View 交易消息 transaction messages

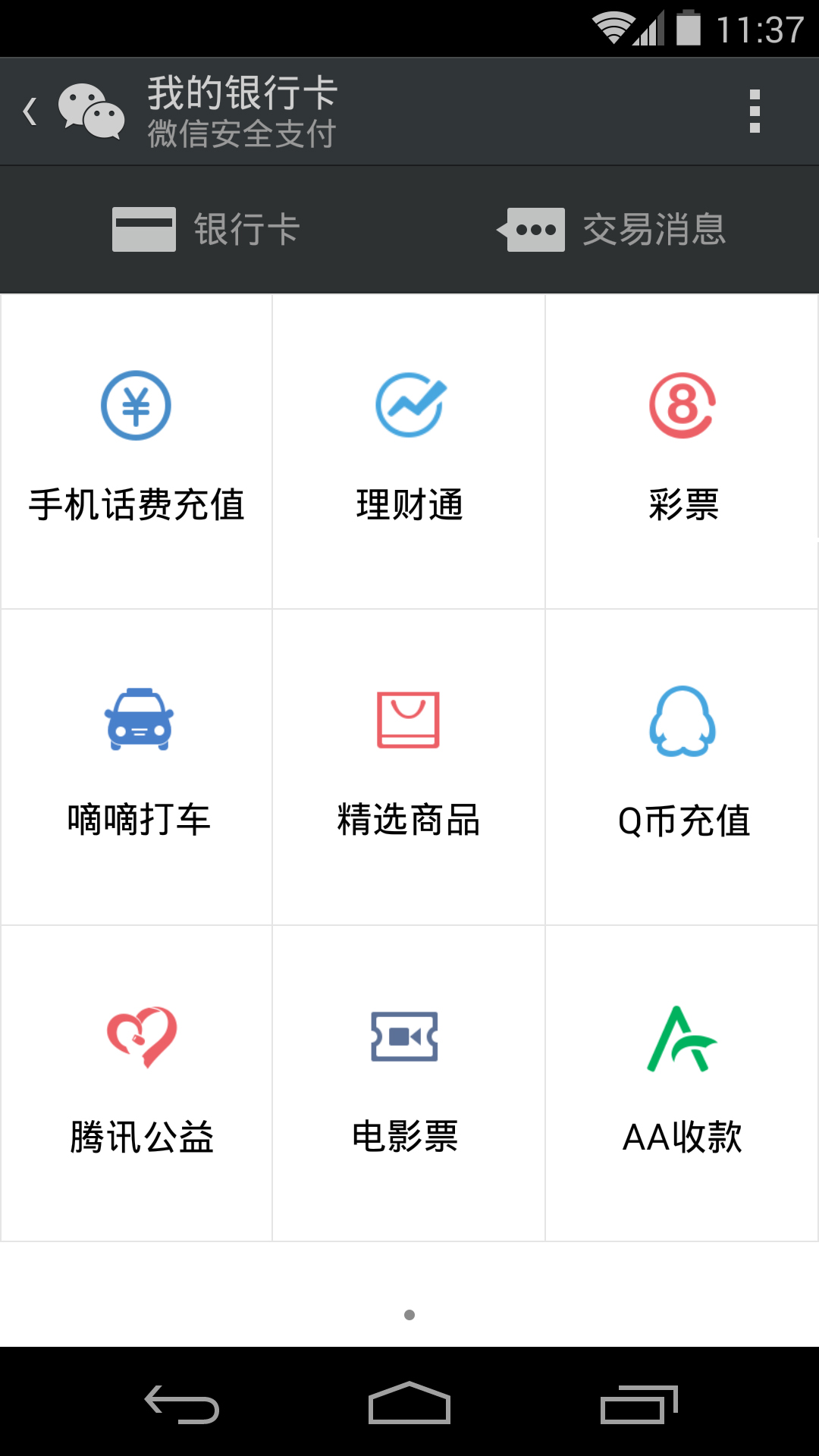pos(613,229)
